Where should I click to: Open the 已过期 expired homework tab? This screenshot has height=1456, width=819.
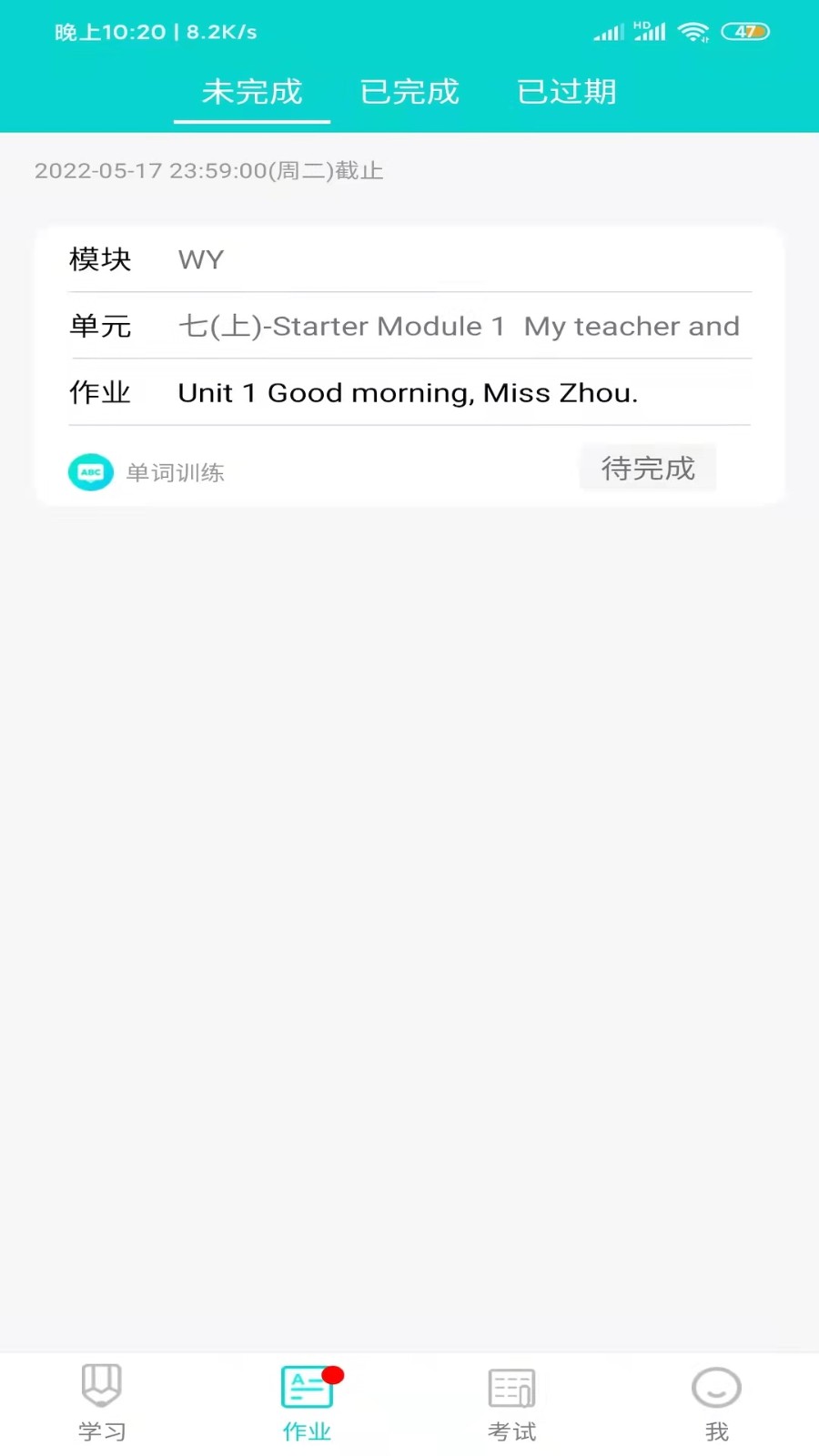pos(566,92)
